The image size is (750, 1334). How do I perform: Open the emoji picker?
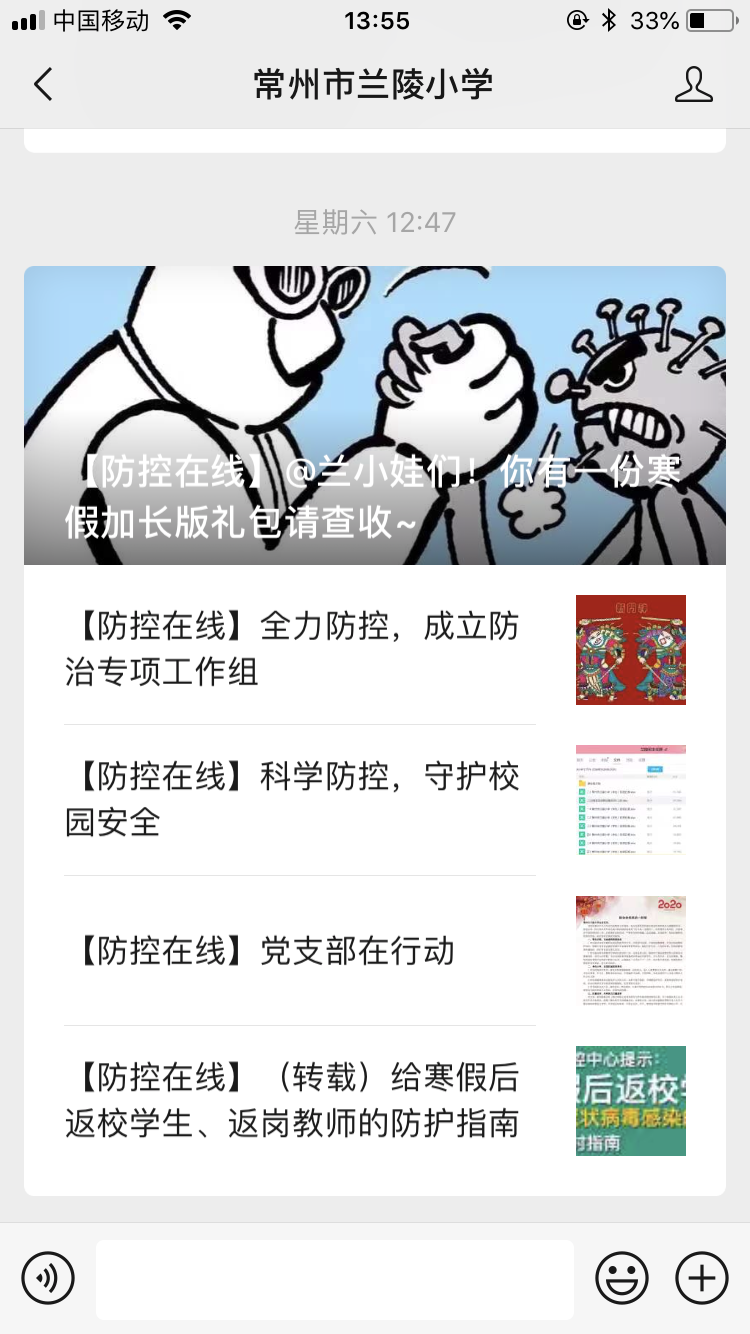(622, 1278)
